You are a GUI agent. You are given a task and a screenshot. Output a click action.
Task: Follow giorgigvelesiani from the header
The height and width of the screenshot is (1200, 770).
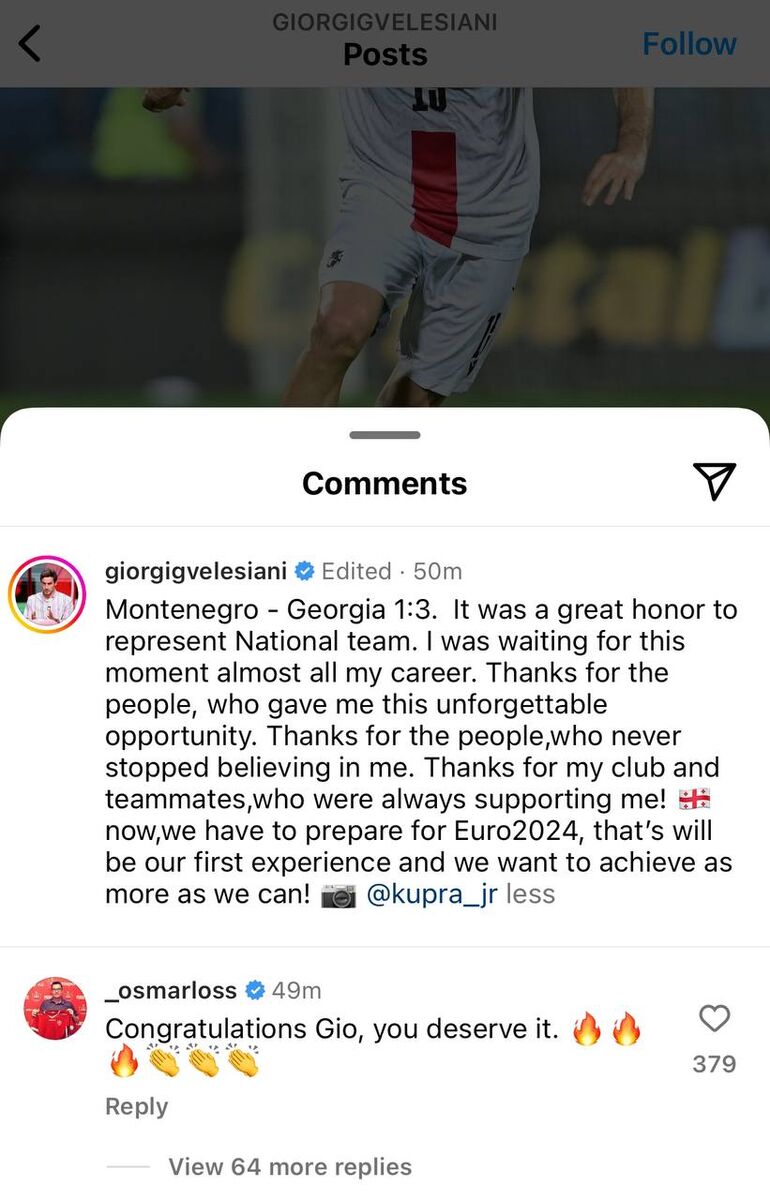pyautogui.click(x=688, y=44)
